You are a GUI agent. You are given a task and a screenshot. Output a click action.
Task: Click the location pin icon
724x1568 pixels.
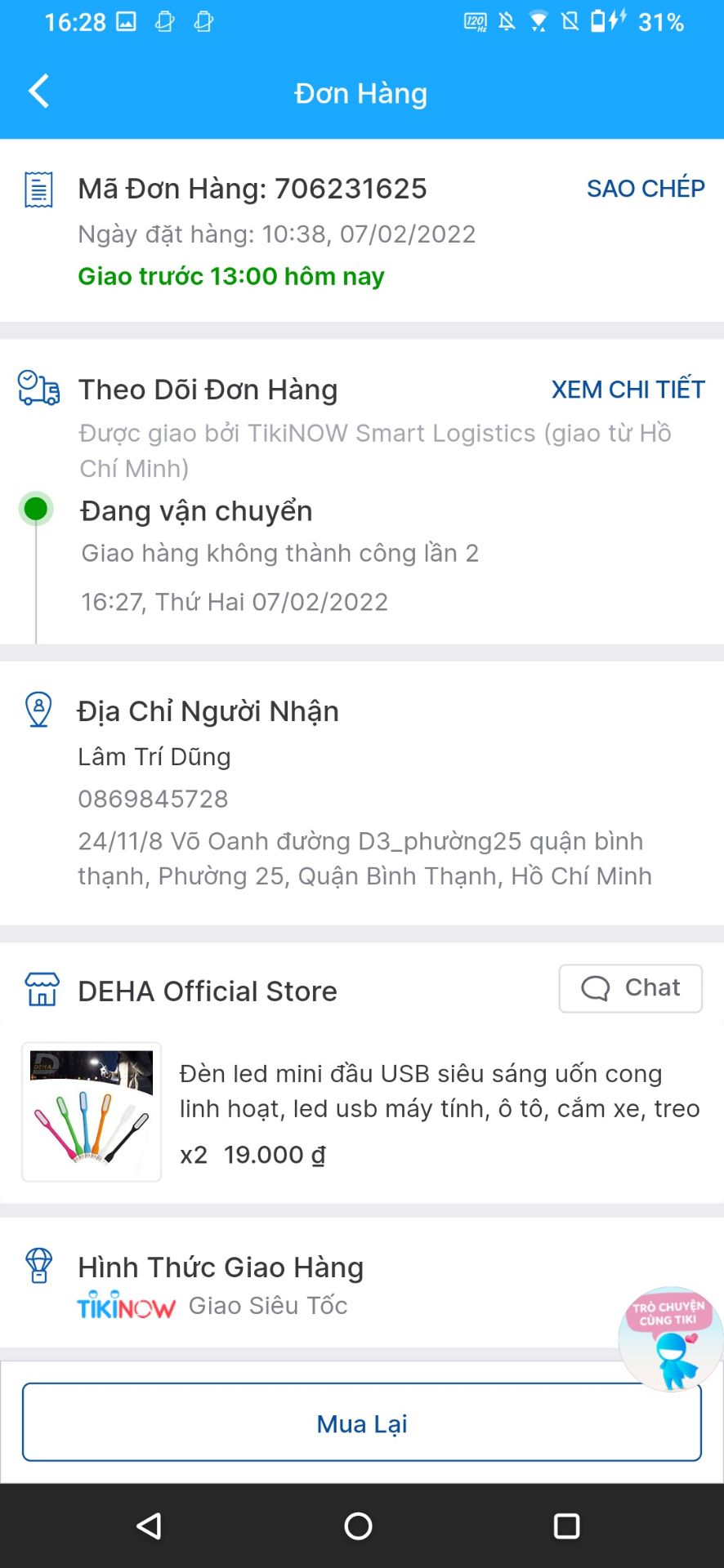(x=38, y=709)
